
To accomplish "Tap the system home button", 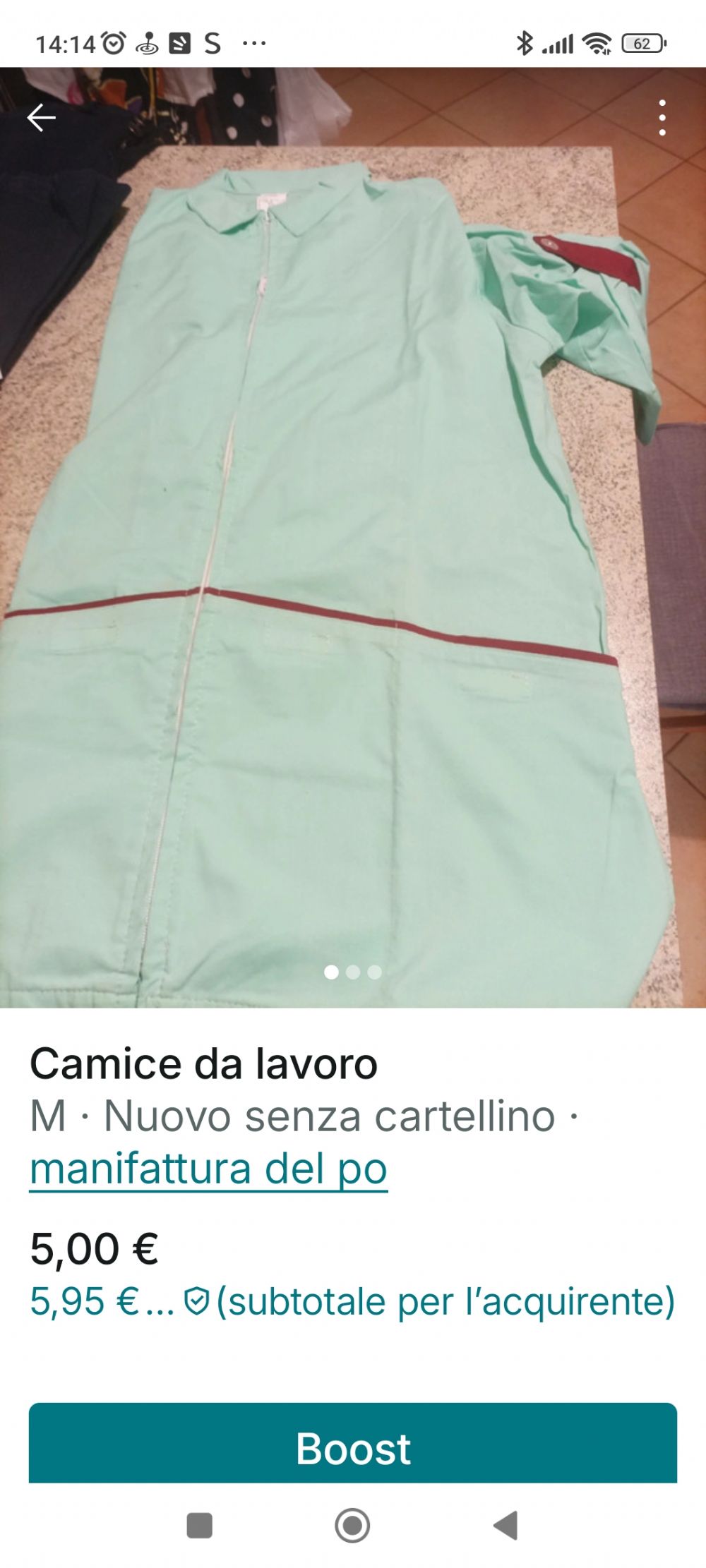I will coord(352,1526).
